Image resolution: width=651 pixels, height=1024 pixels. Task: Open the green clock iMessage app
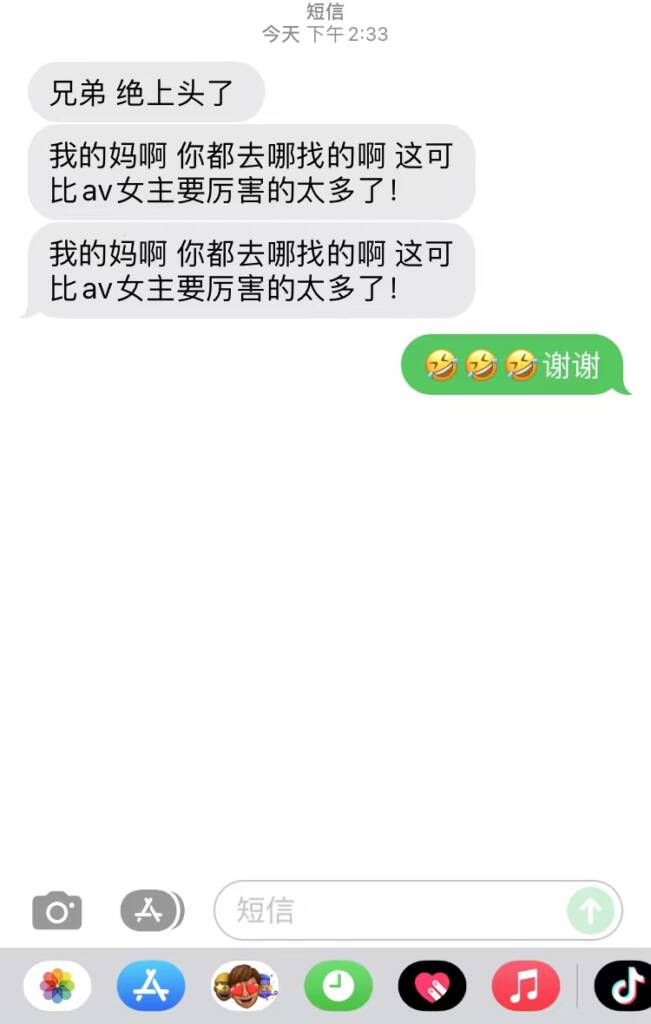click(x=338, y=987)
